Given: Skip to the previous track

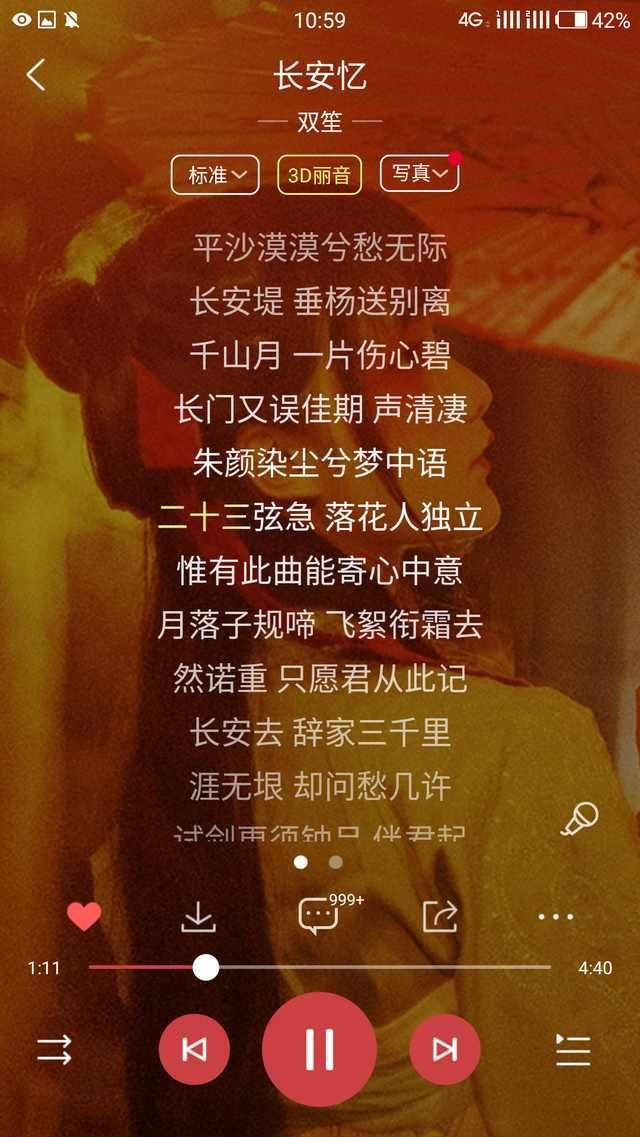Looking at the screenshot, I should click(x=194, y=1050).
